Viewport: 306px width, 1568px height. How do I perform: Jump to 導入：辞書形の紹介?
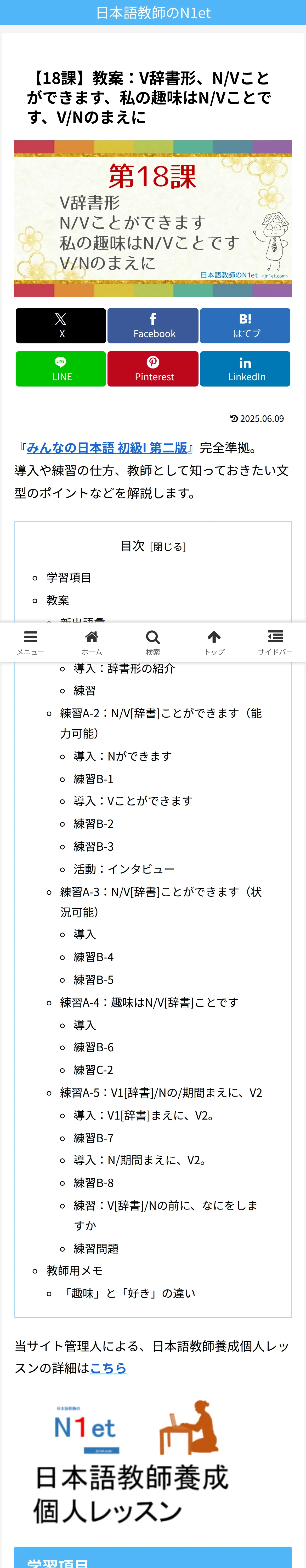click(124, 668)
